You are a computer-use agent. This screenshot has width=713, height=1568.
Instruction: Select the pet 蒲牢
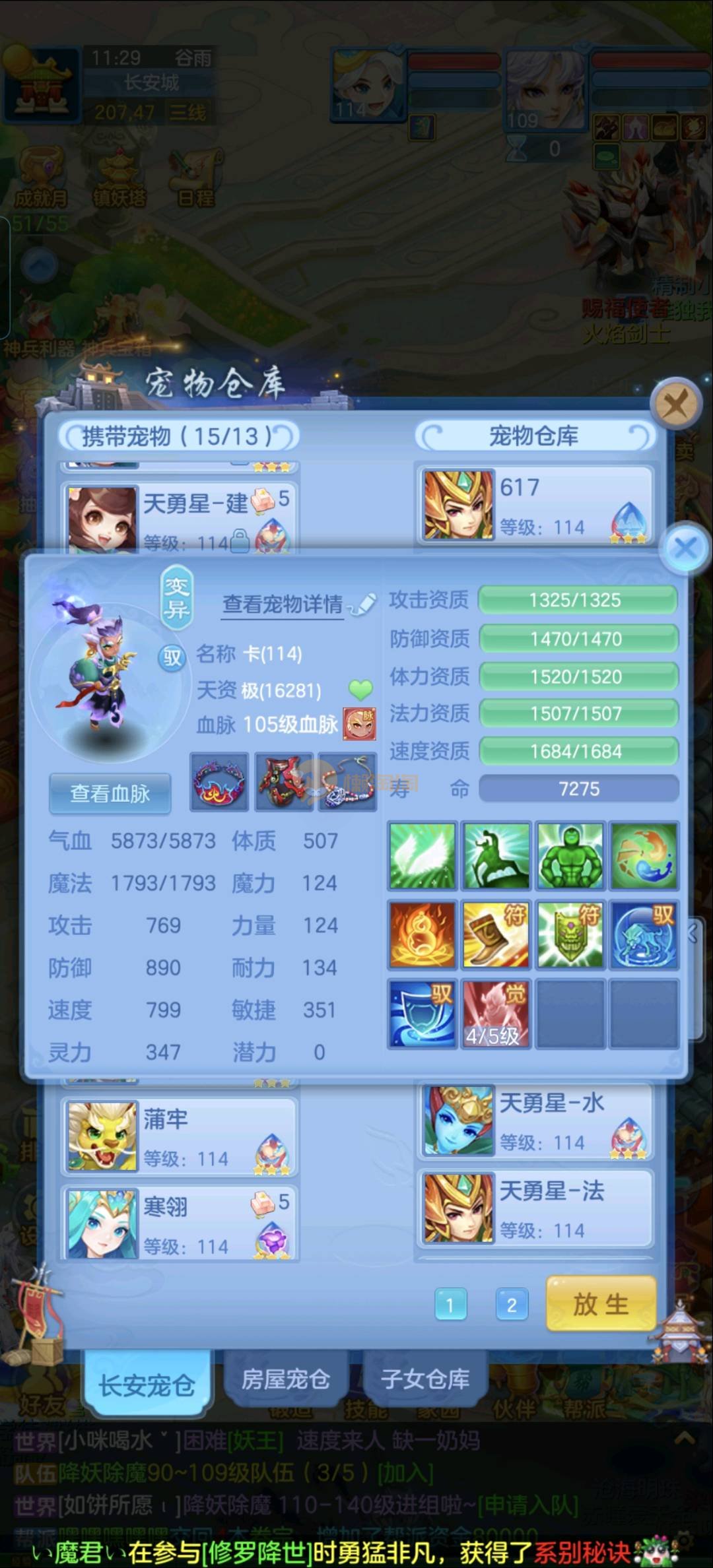tap(179, 1135)
